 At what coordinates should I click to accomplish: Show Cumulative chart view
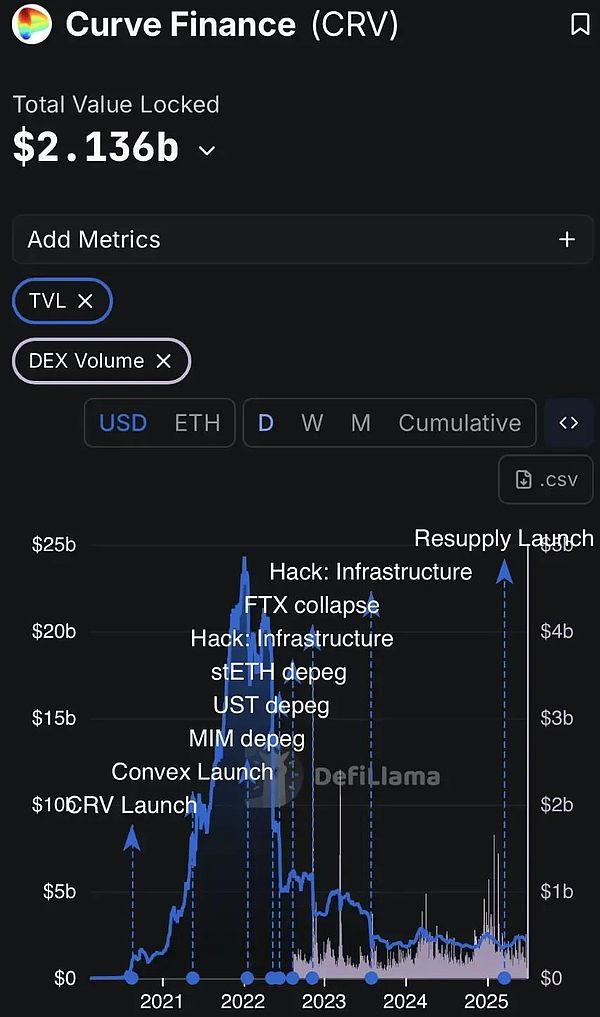coord(460,423)
